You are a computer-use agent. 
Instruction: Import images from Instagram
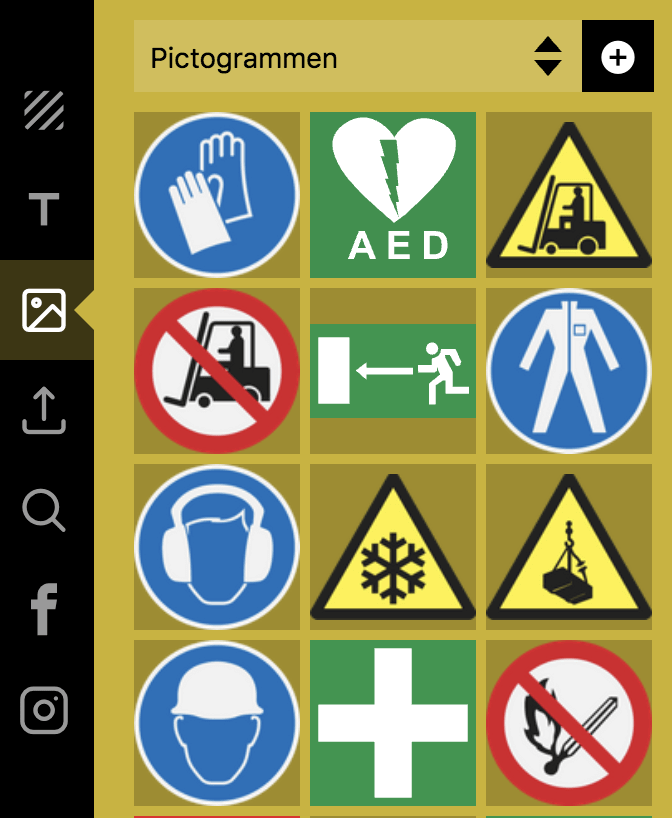44,711
